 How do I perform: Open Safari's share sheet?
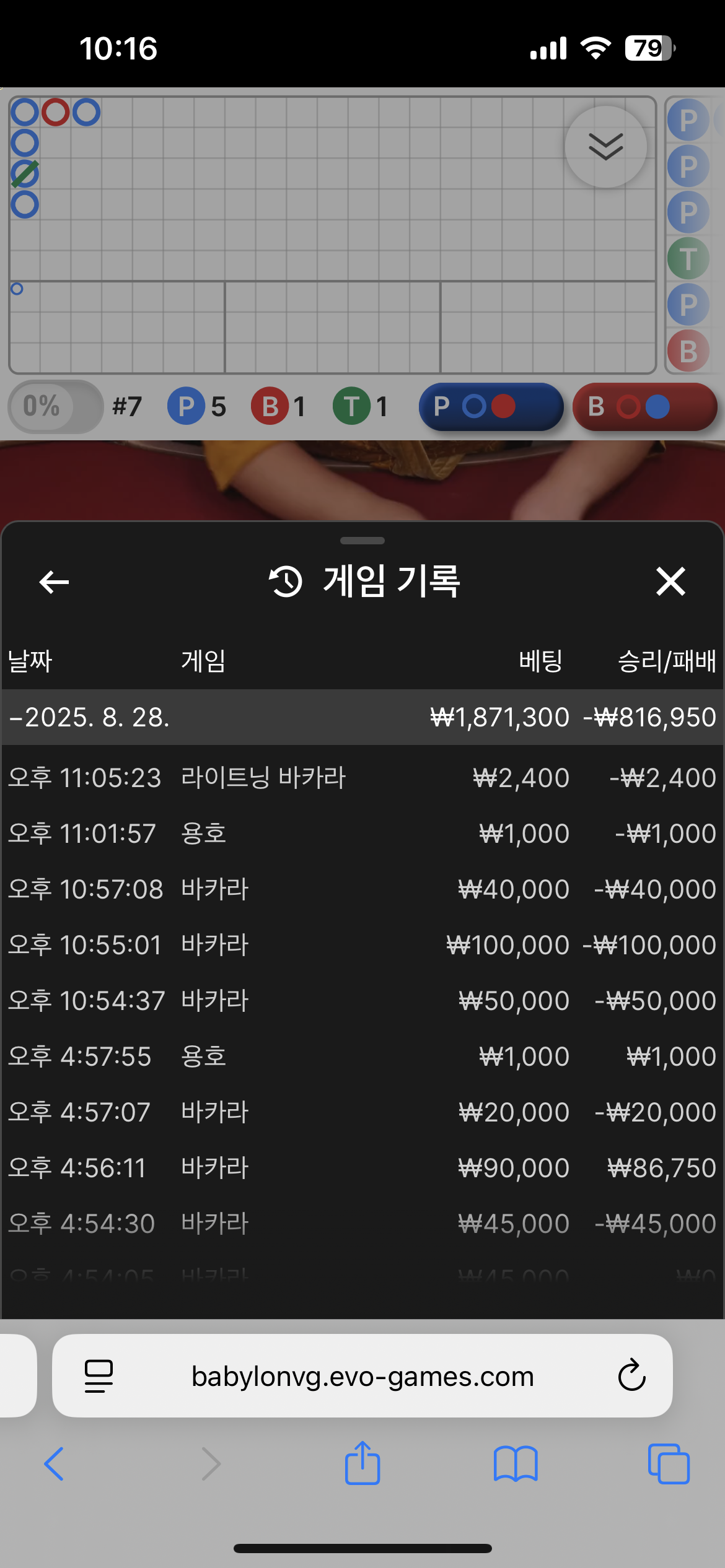362,1464
